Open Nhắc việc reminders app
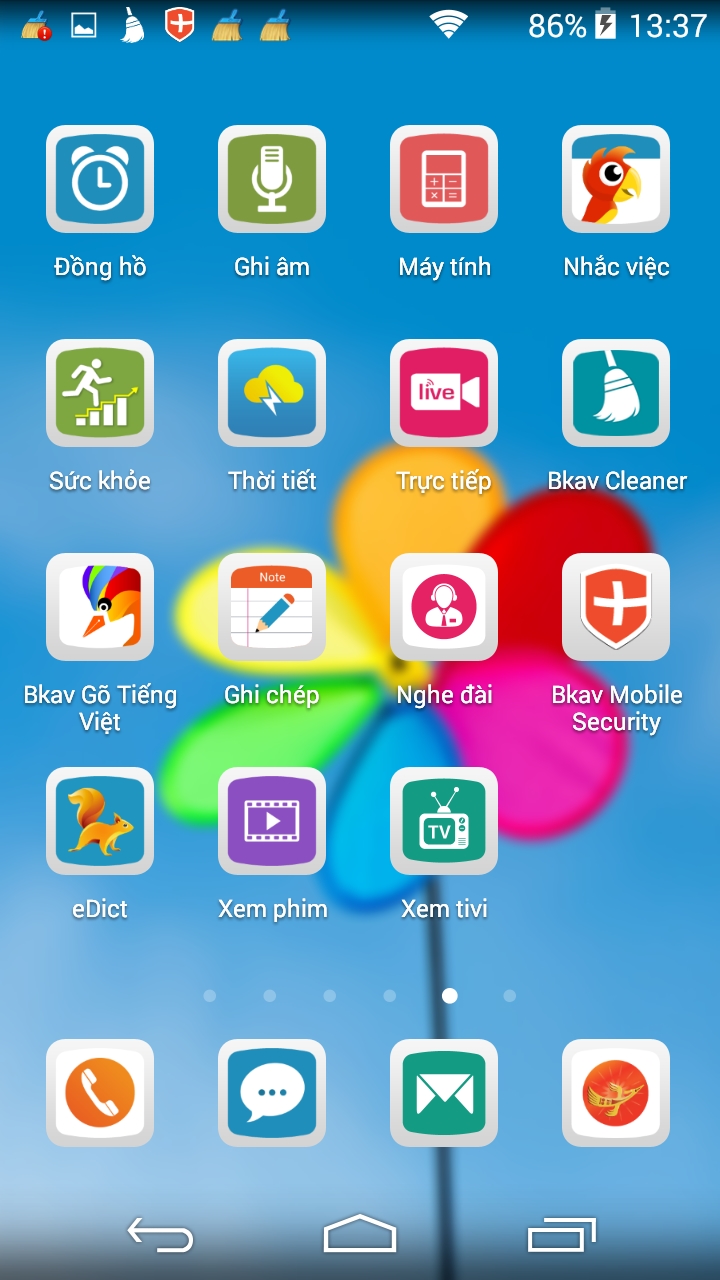Image resolution: width=720 pixels, height=1280 pixels. coord(616,180)
